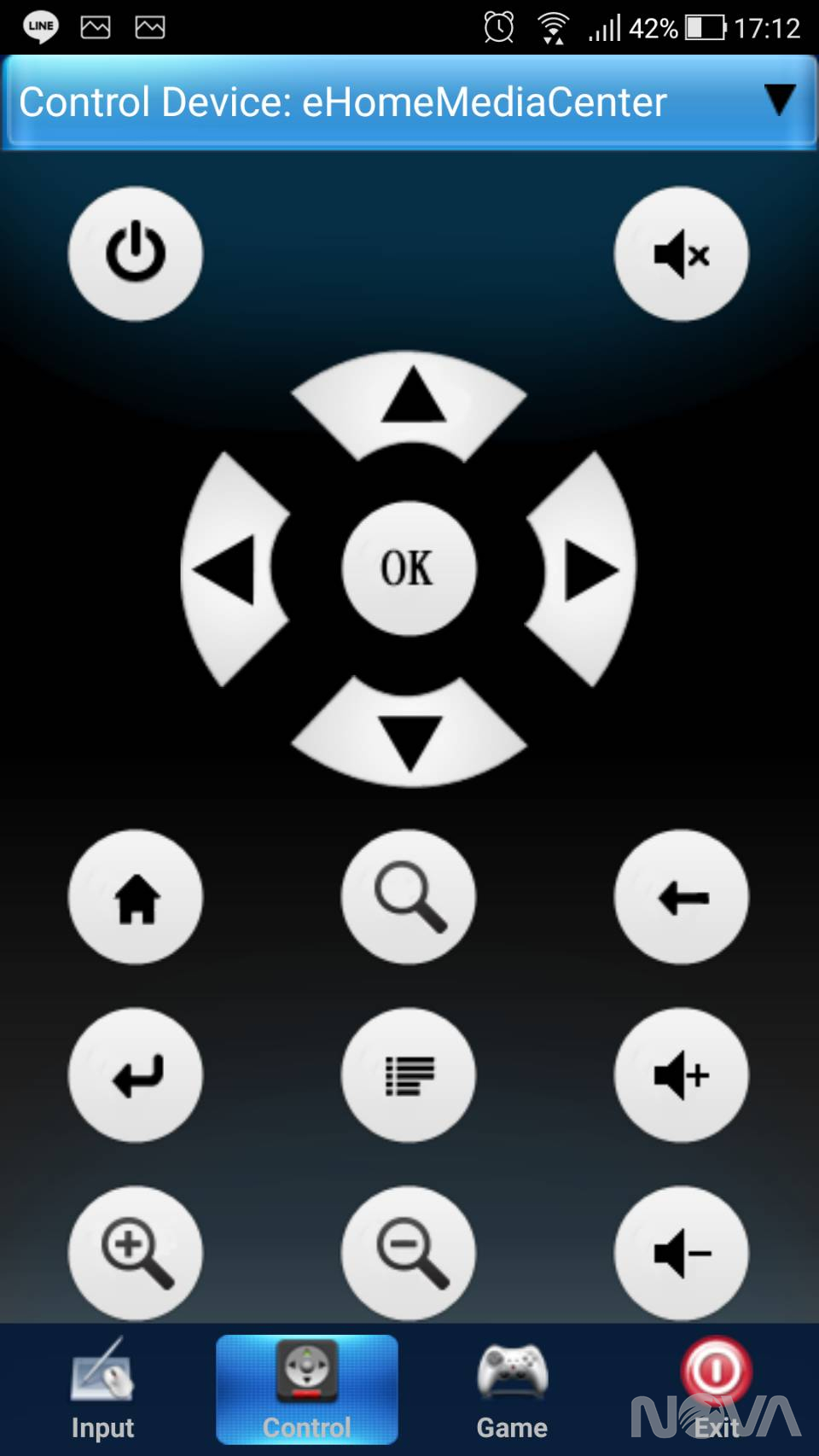819x1456 pixels.
Task: Increase volume with the speaker plus button
Action: pyautogui.click(x=681, y=1075)
